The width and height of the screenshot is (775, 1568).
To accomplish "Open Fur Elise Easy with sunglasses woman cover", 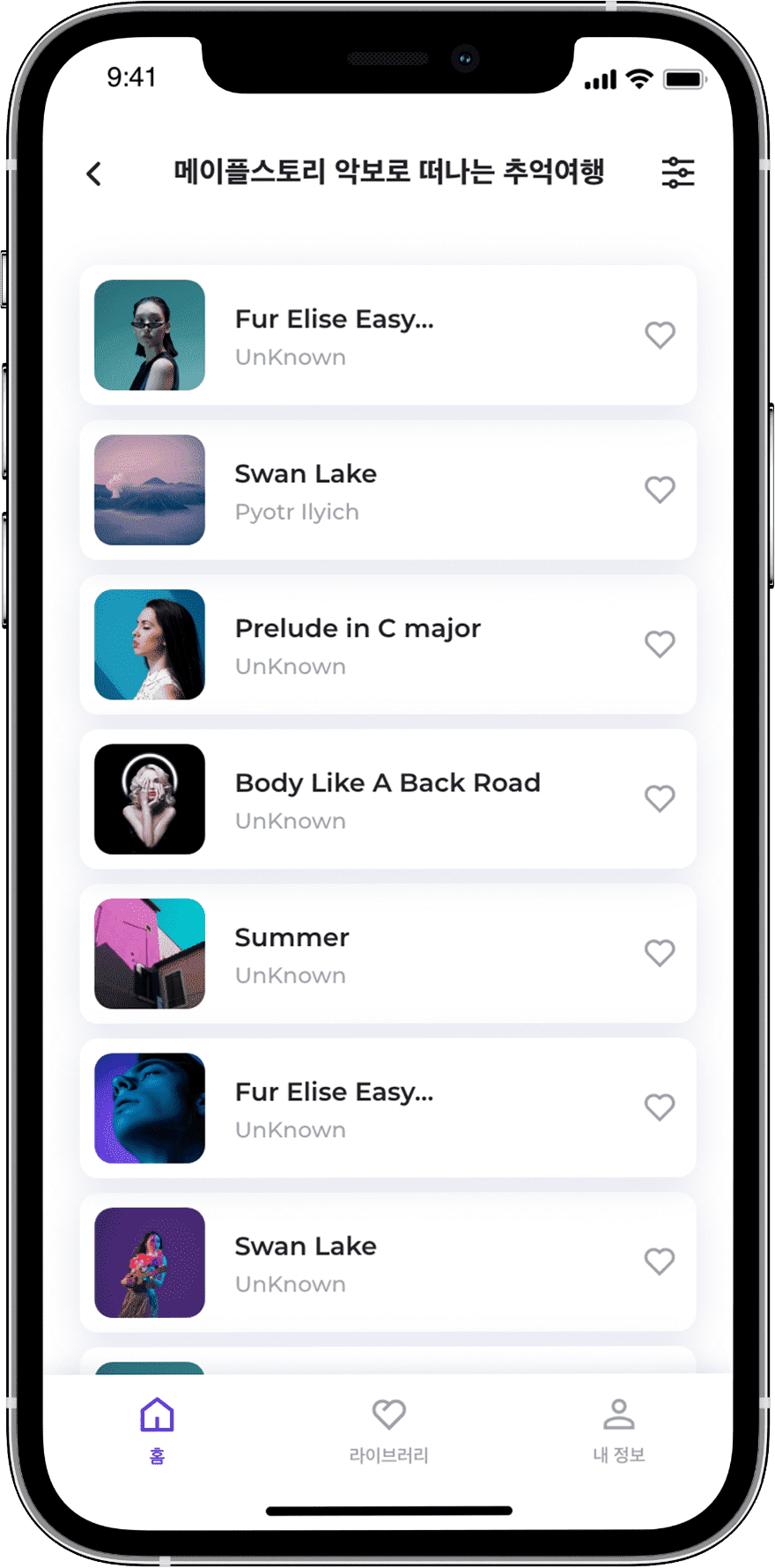I will point(387,336).
